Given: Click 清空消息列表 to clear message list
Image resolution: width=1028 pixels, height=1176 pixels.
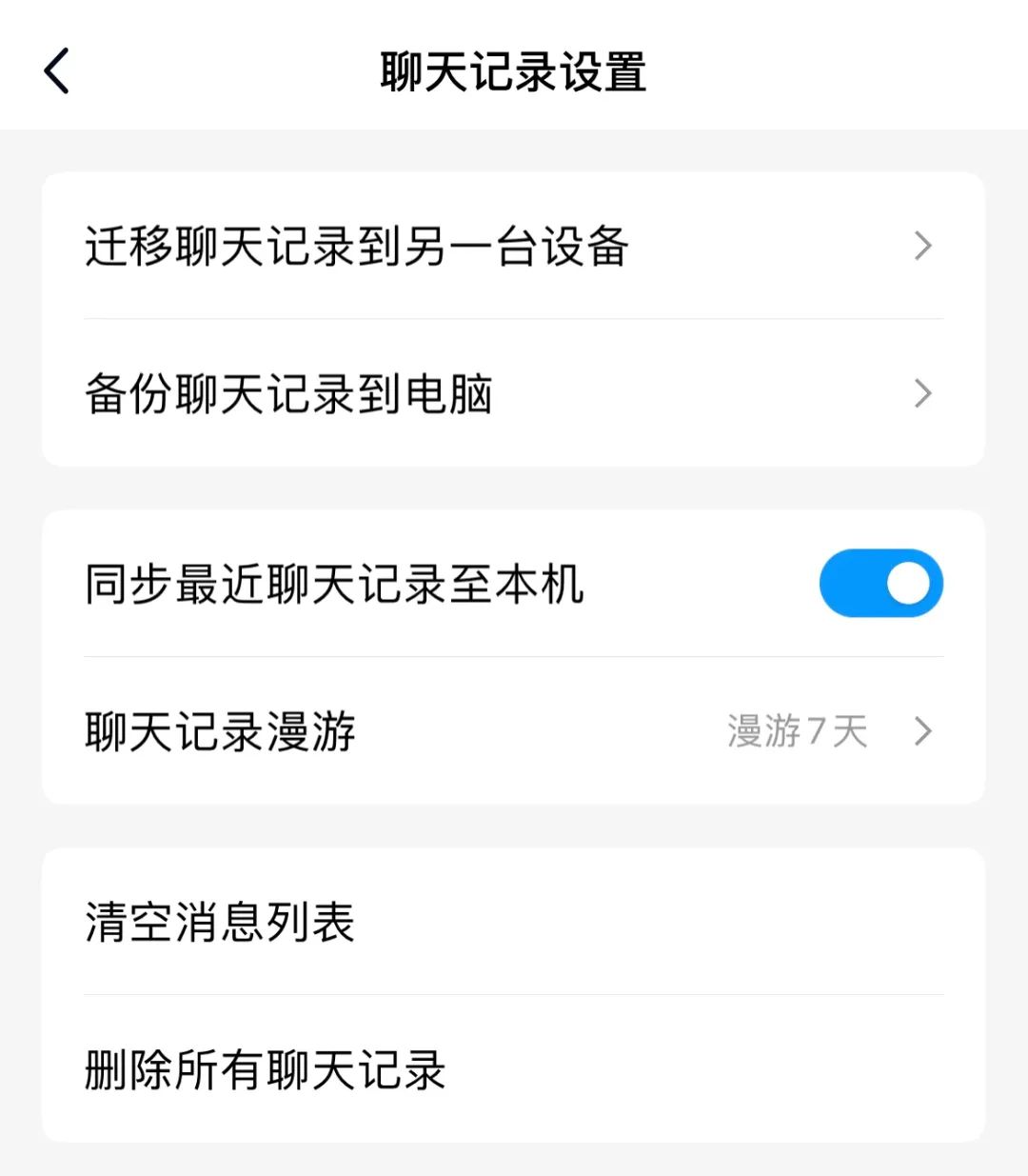Looking at the screenshot, I should (x=219, y=921).
